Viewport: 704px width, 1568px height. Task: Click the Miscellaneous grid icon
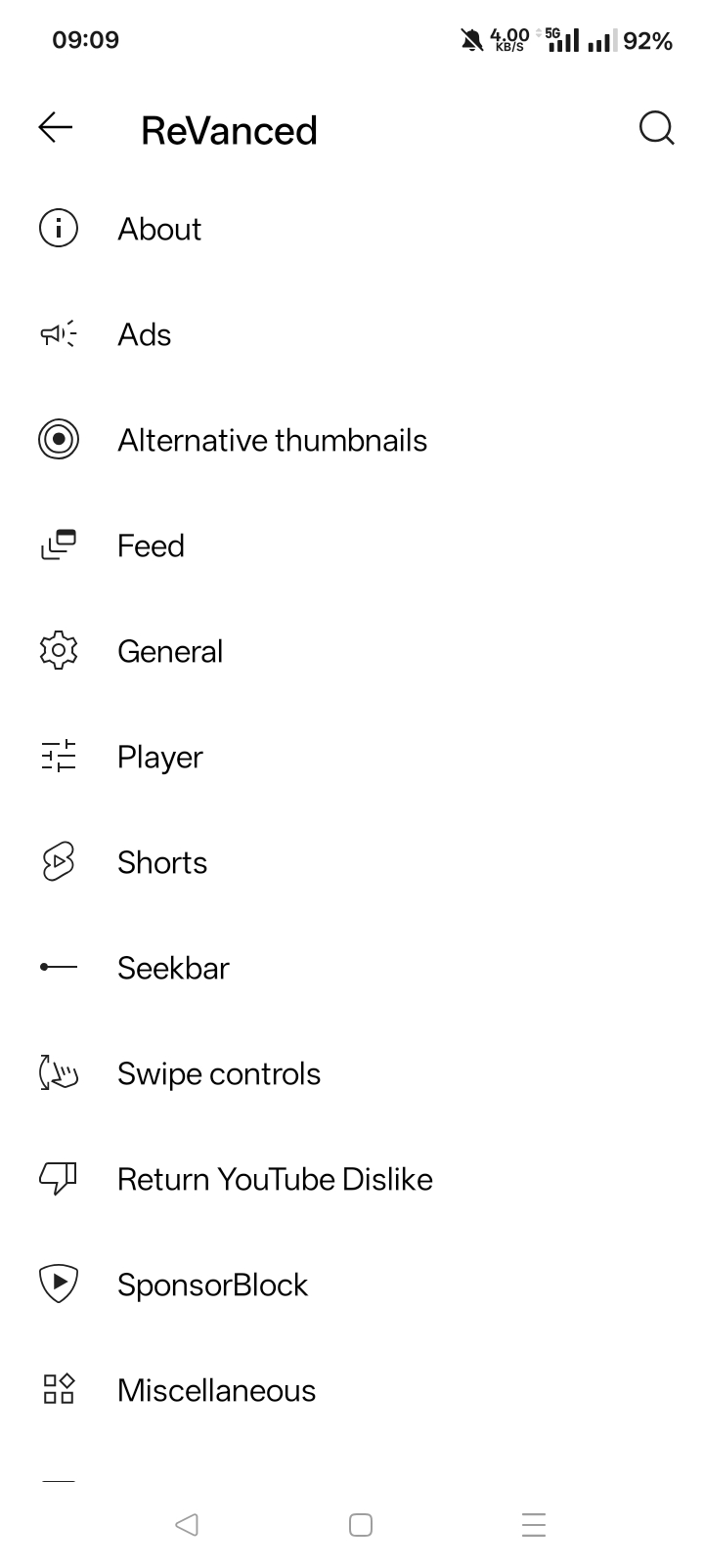coord(59,1389)
